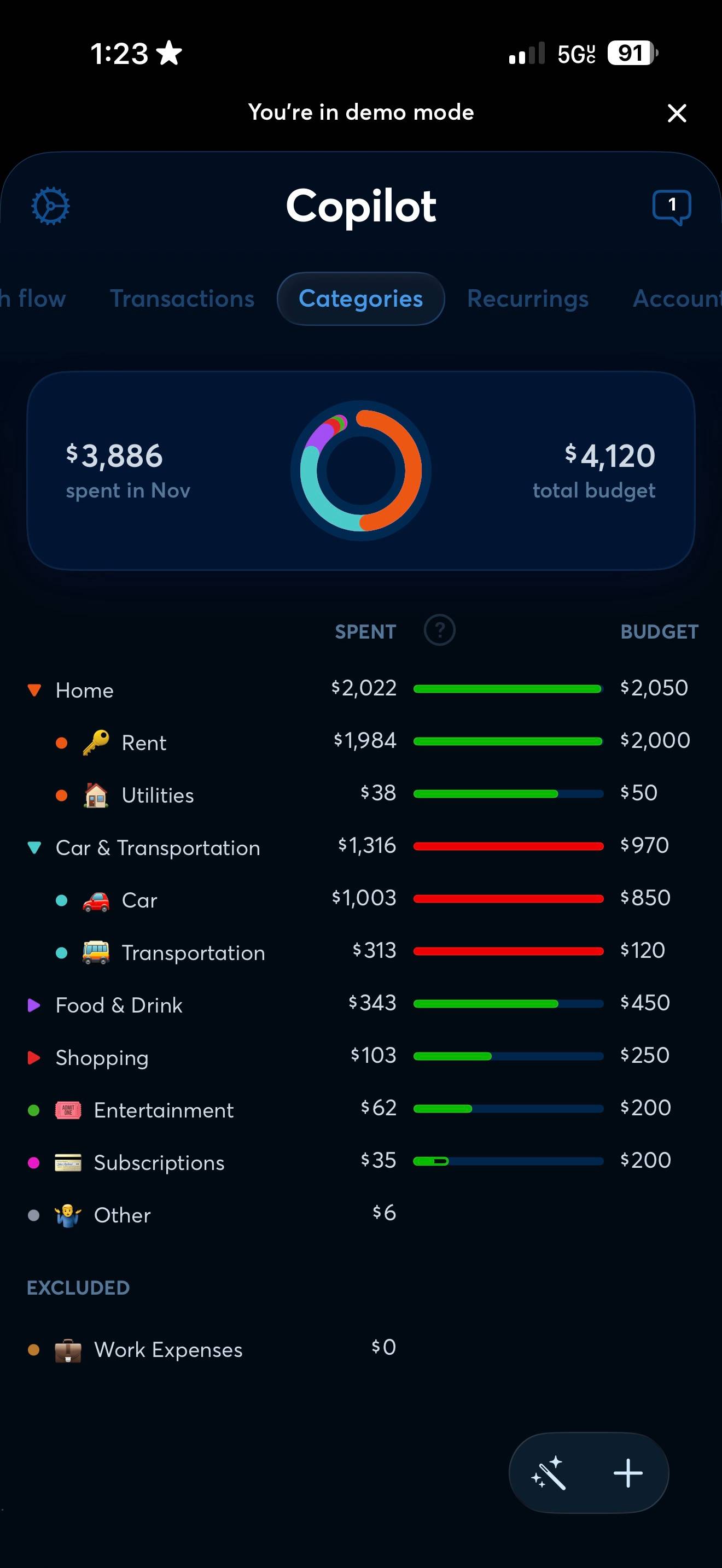Switch to the Recurrings tab
The width and height of the screenshot is (722, 1568).
[528, 299]
